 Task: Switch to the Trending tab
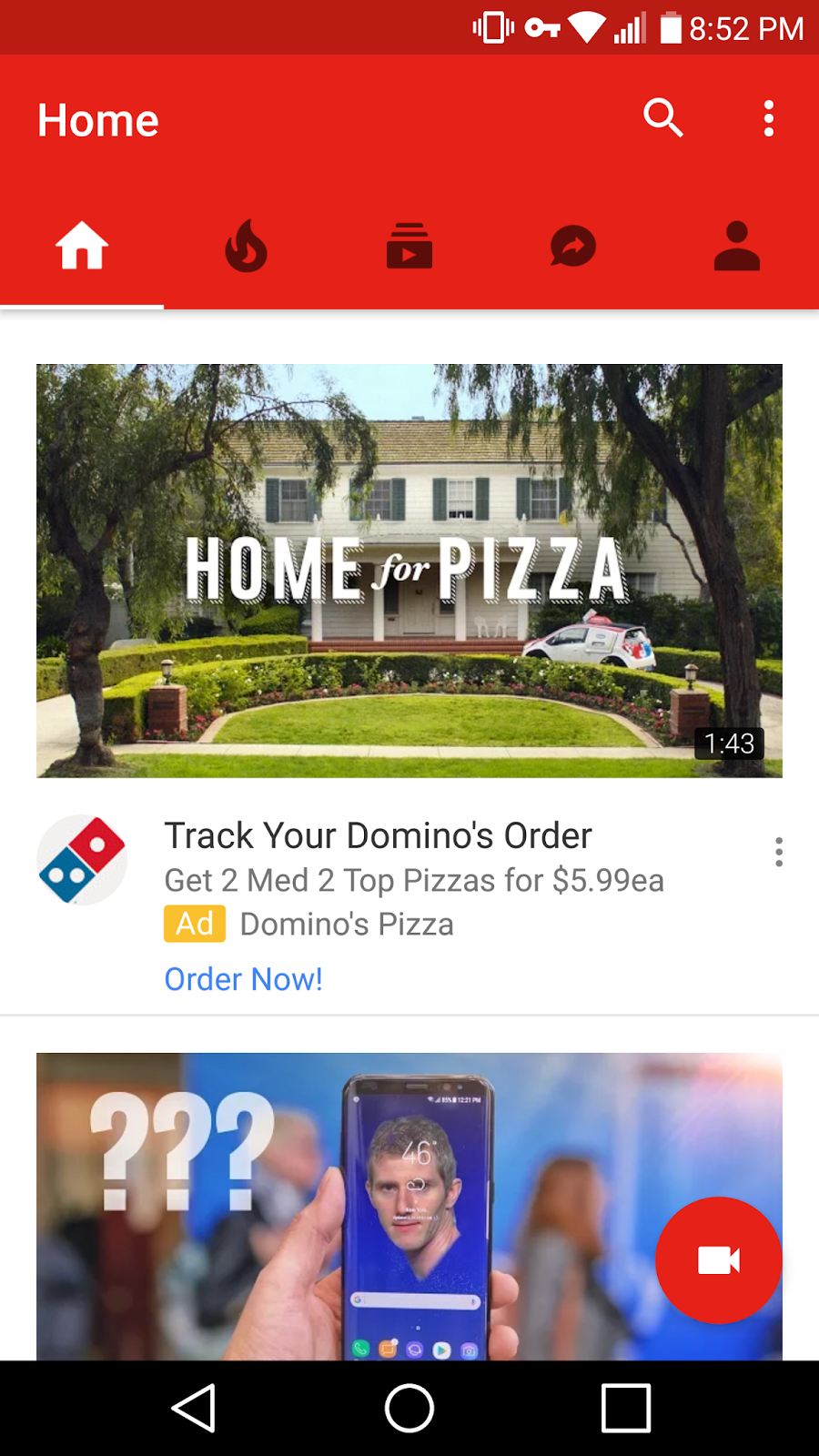point(246,247)
